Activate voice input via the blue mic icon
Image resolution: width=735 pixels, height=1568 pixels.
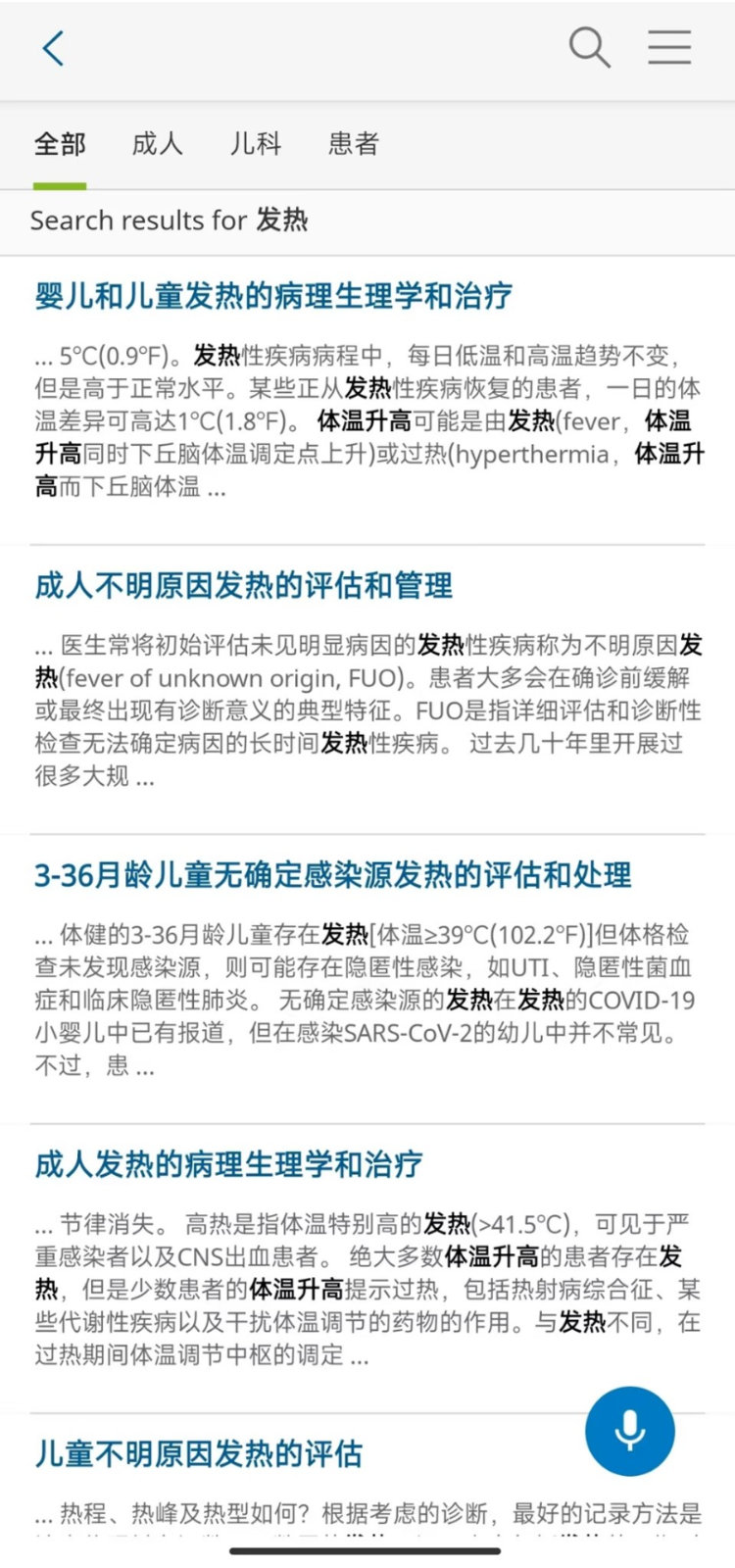coord(630,1431)
